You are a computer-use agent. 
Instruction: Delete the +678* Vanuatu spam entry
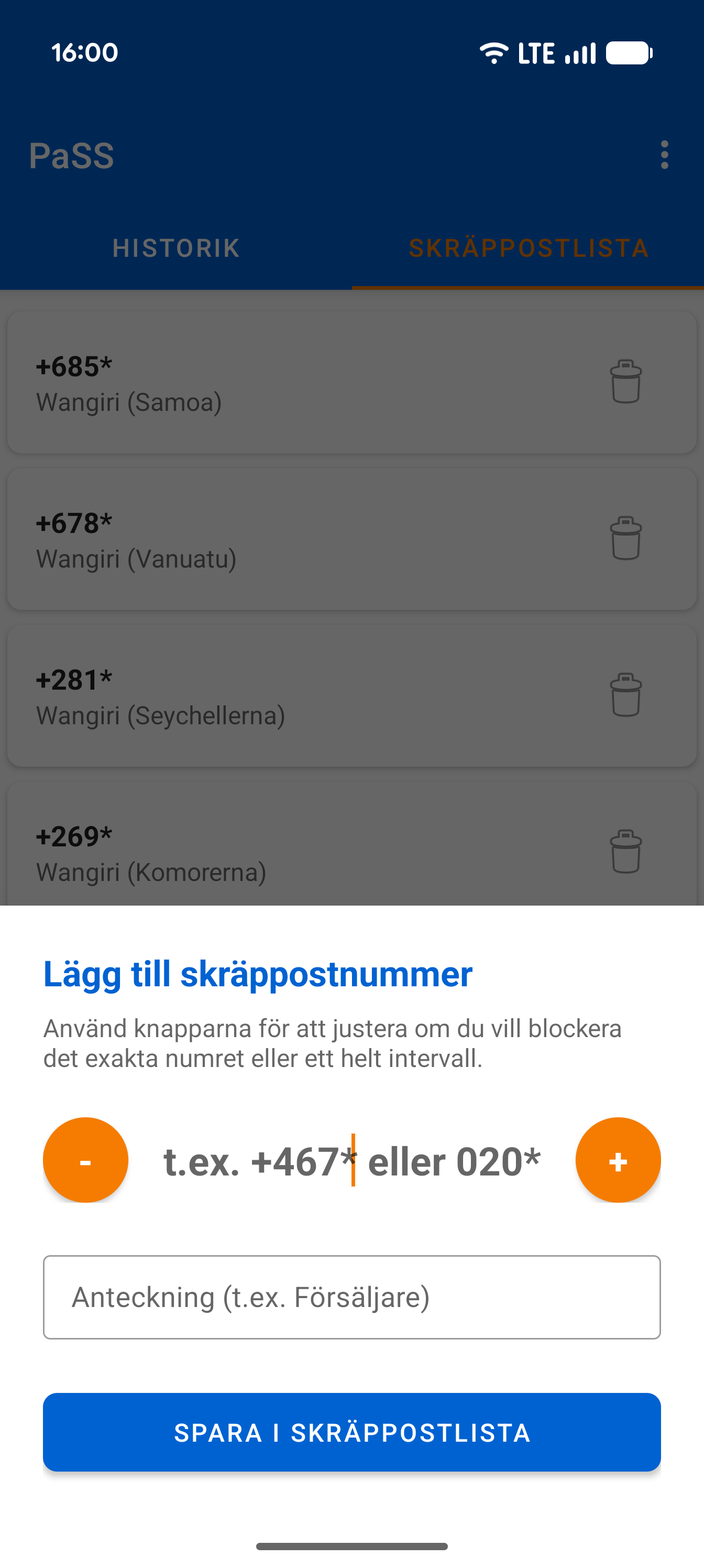click(x=625, y=539)
